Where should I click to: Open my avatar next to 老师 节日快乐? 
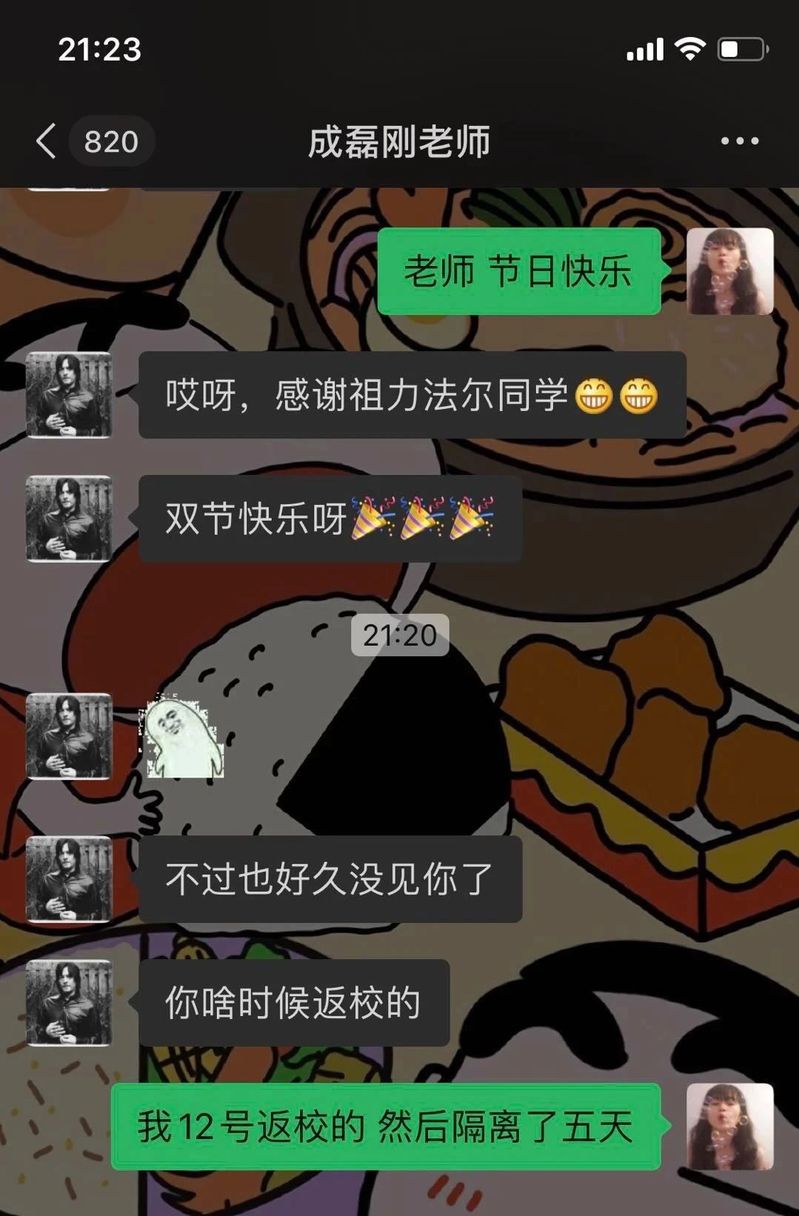[730, 271]
